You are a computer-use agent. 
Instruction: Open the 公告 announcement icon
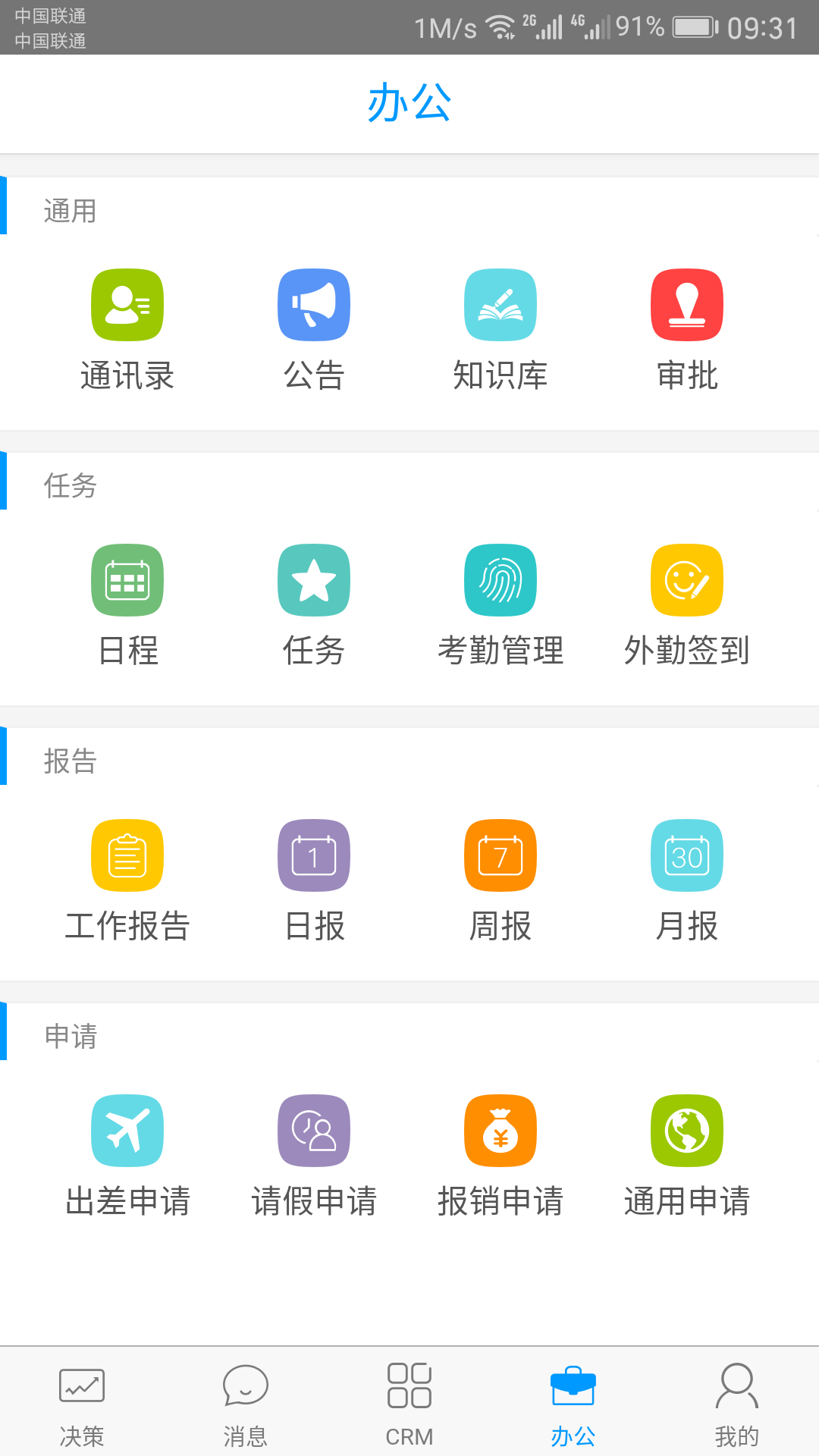click(314, 305)
